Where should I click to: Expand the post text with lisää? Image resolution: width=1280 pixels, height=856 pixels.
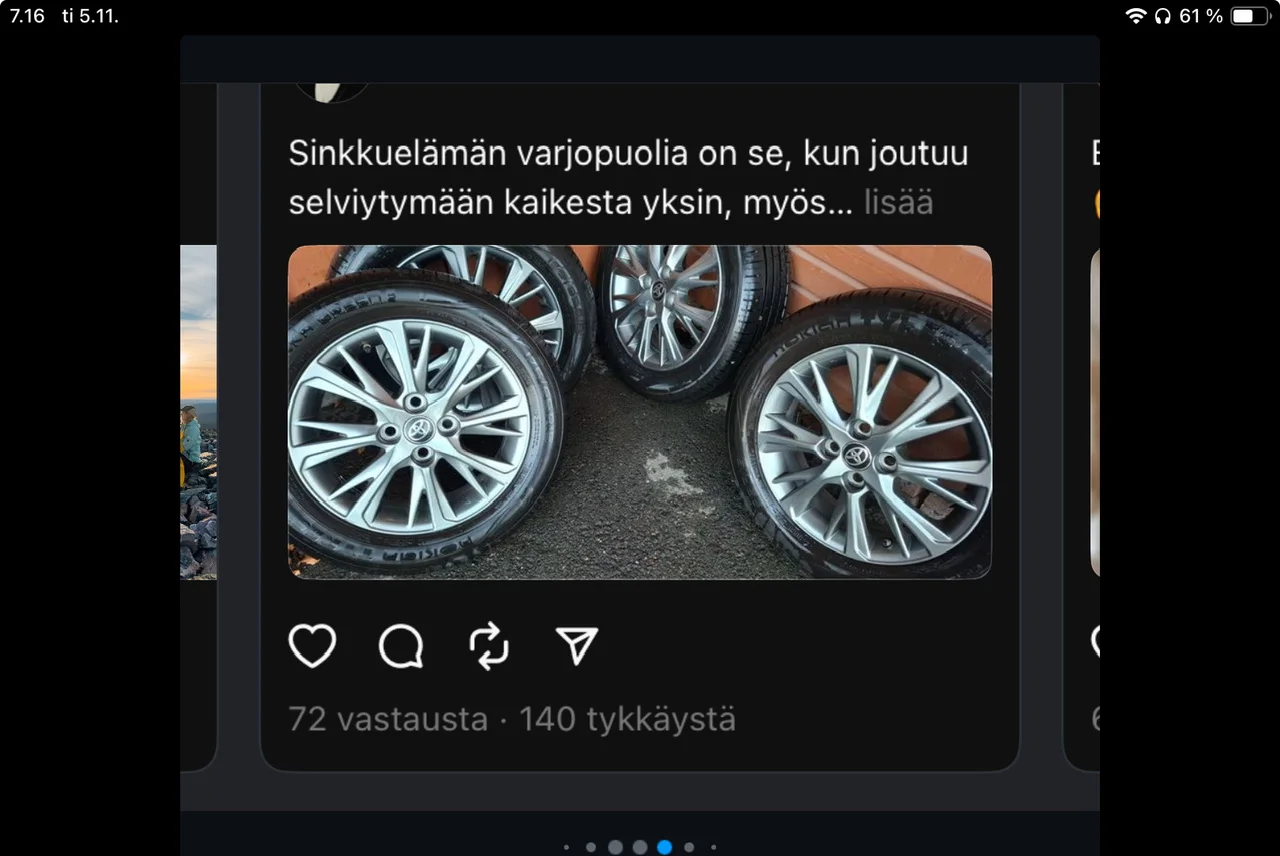pos(898,202)
